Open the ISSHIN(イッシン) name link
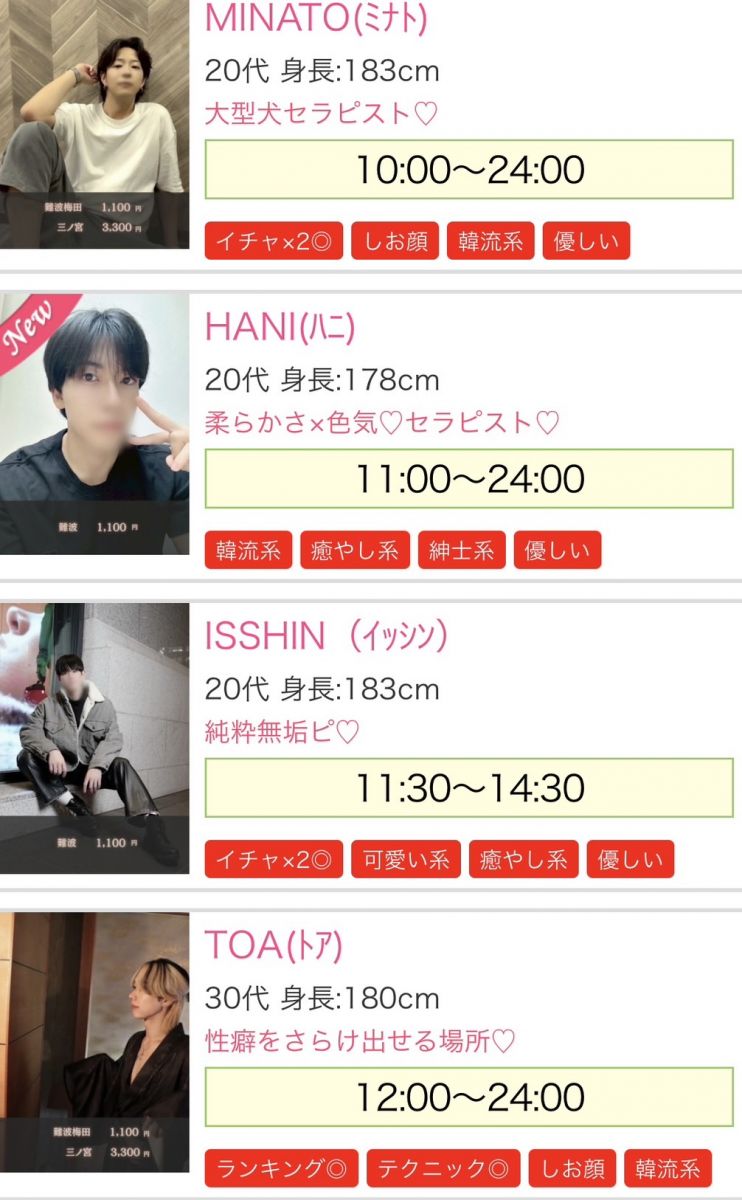The width and height of the screenshot is (742, 1200). click(x=326, y=635)
